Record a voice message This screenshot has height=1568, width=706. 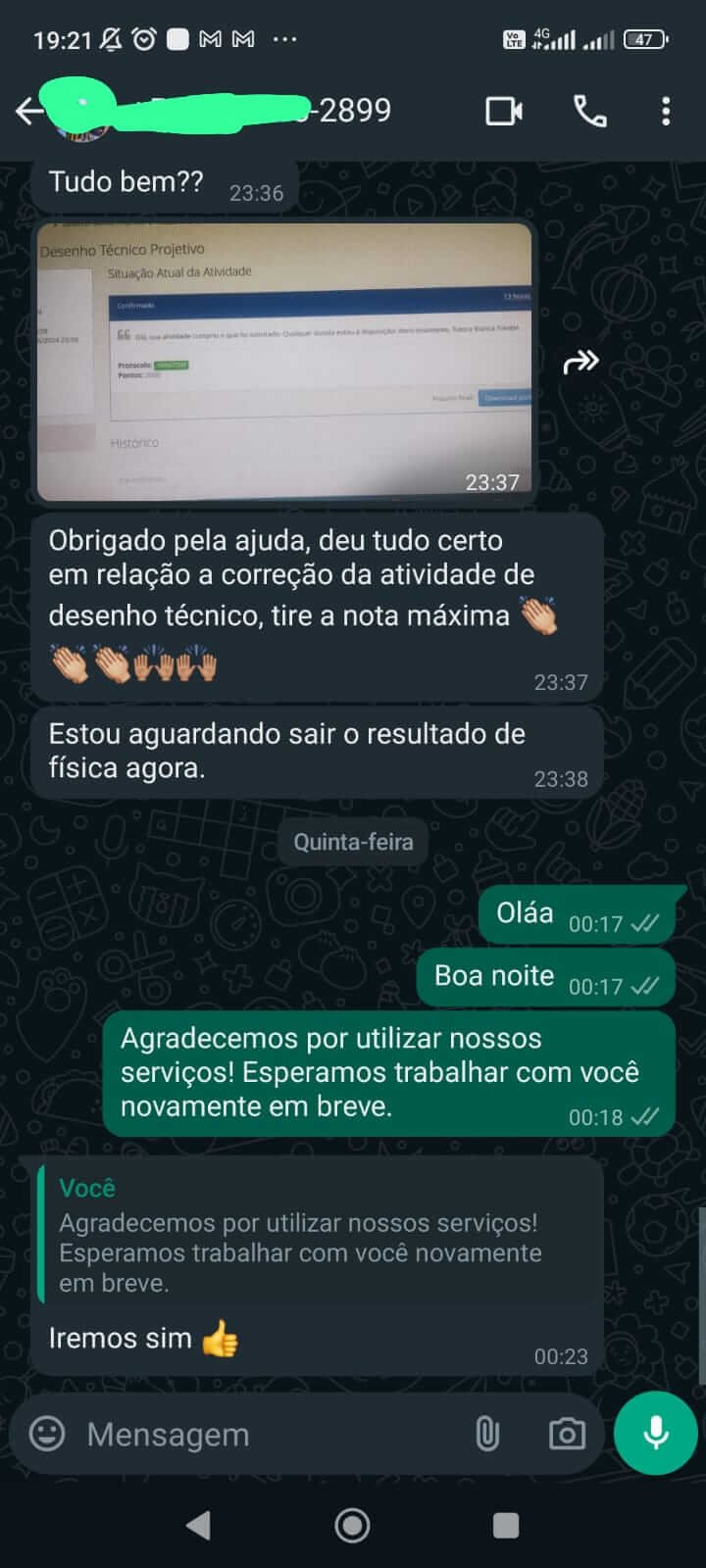click(655, 1433)
